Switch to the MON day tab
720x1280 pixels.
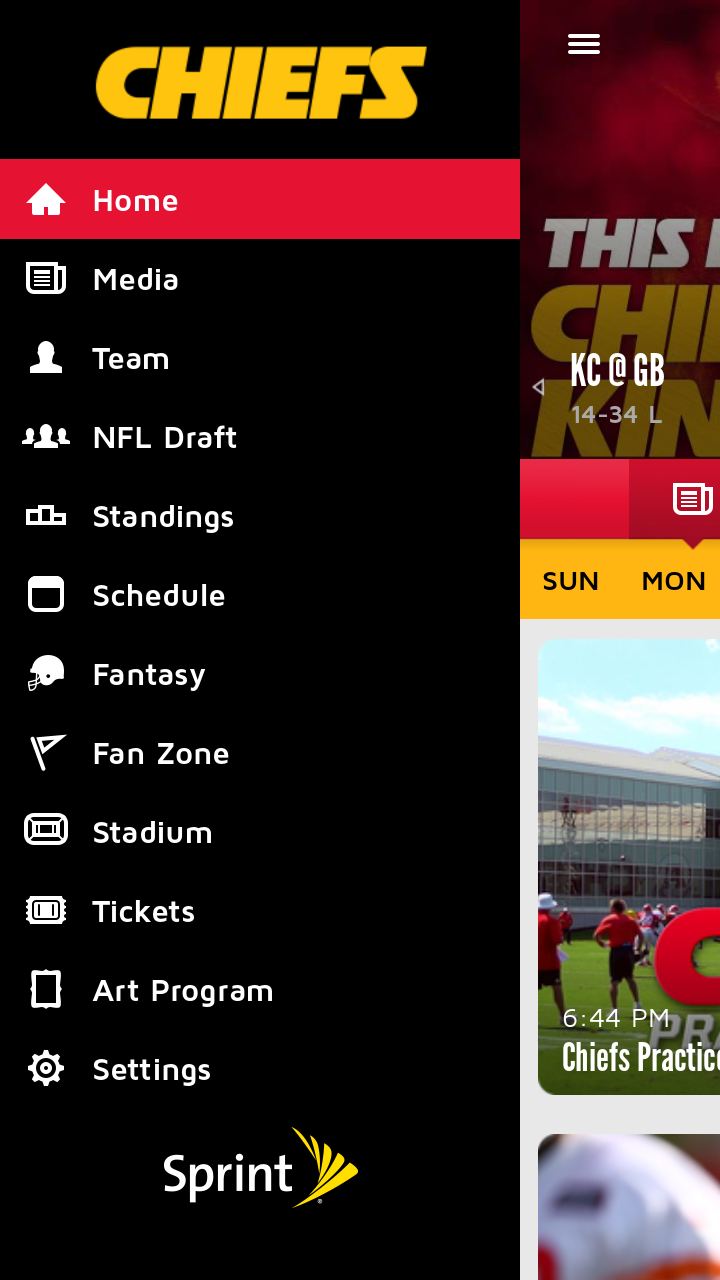click(674, 580)
